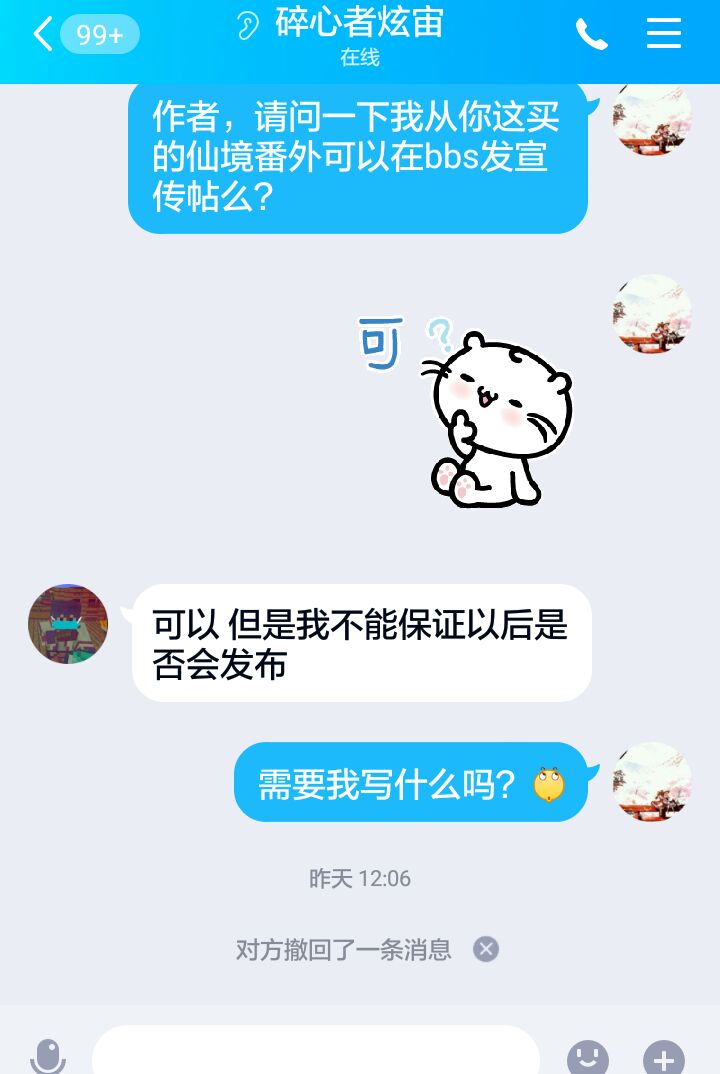Open the chat settings menu

click(664, 34)
